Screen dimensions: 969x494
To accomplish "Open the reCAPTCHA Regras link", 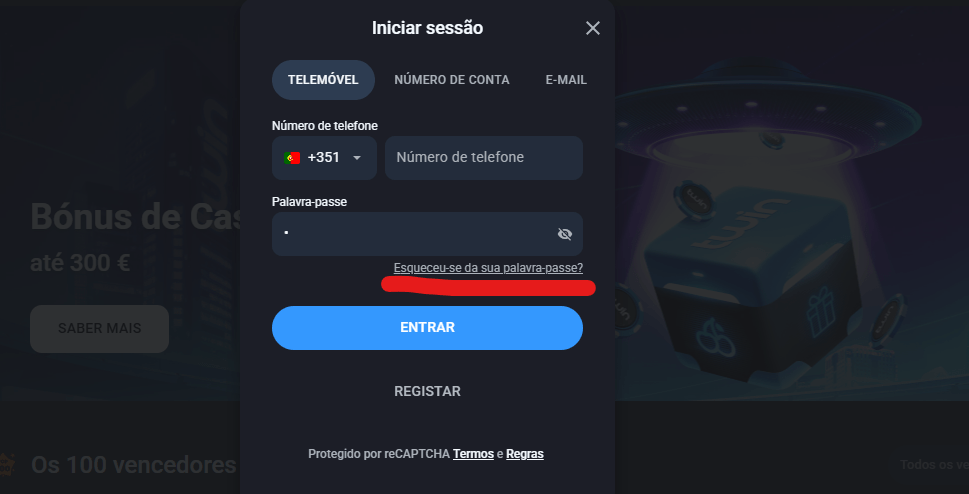I will click(525, 454).
